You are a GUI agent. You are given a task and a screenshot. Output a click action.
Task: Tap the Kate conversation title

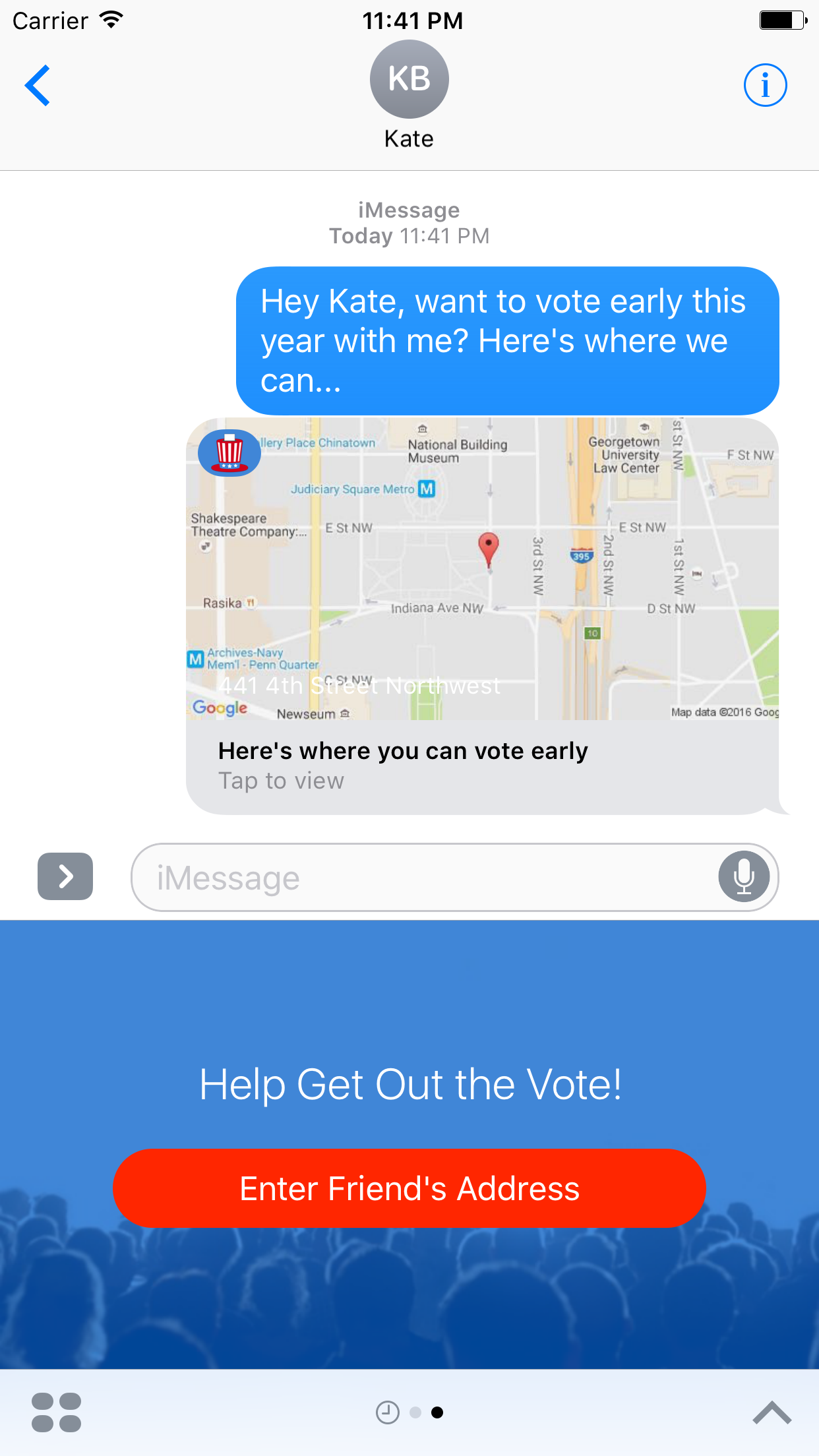409,138
